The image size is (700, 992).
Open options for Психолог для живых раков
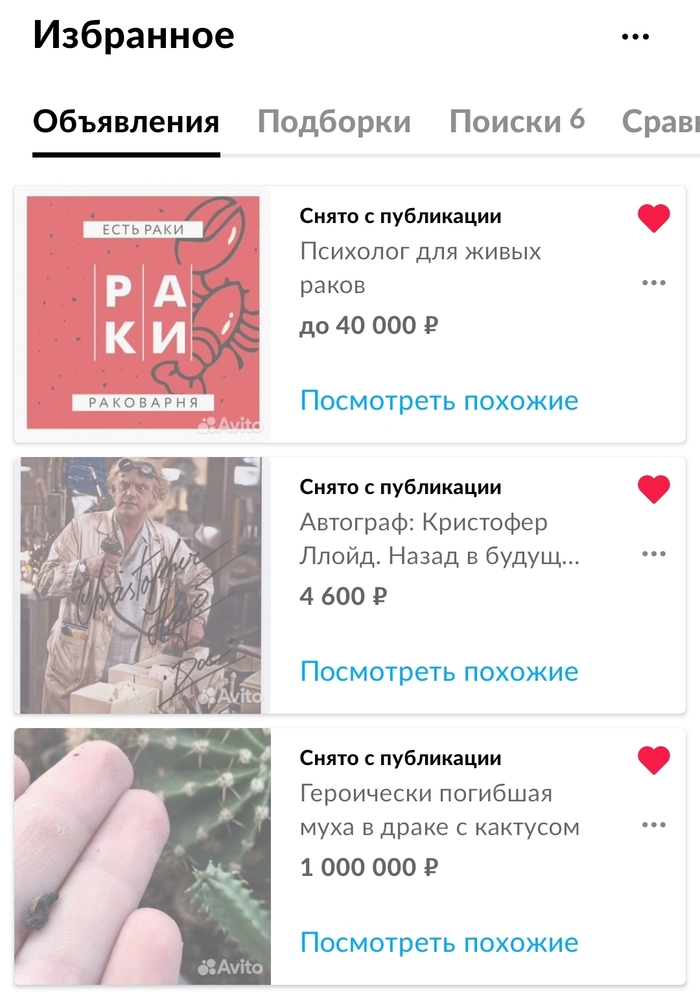click(x=653, y=283)
